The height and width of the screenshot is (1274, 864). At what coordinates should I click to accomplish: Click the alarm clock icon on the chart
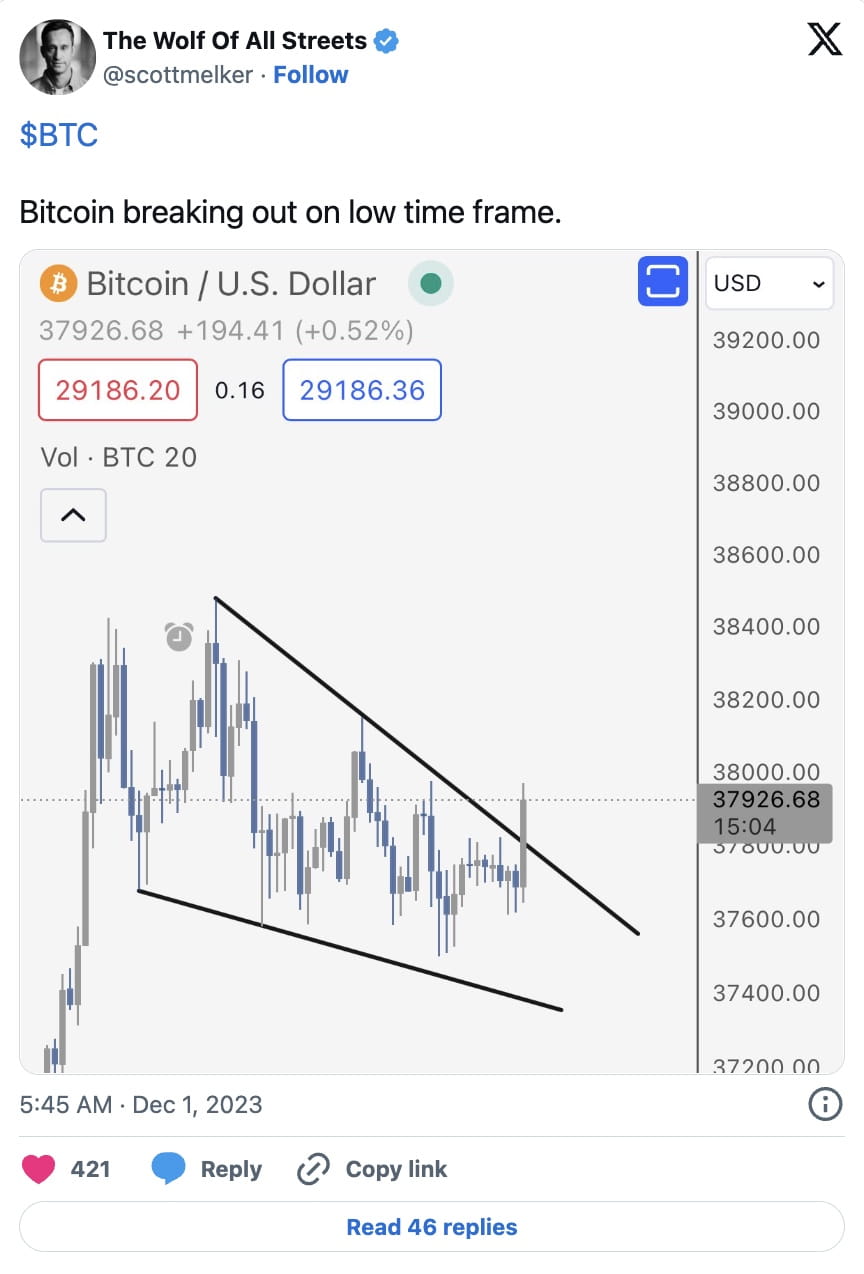pos(178,637)
